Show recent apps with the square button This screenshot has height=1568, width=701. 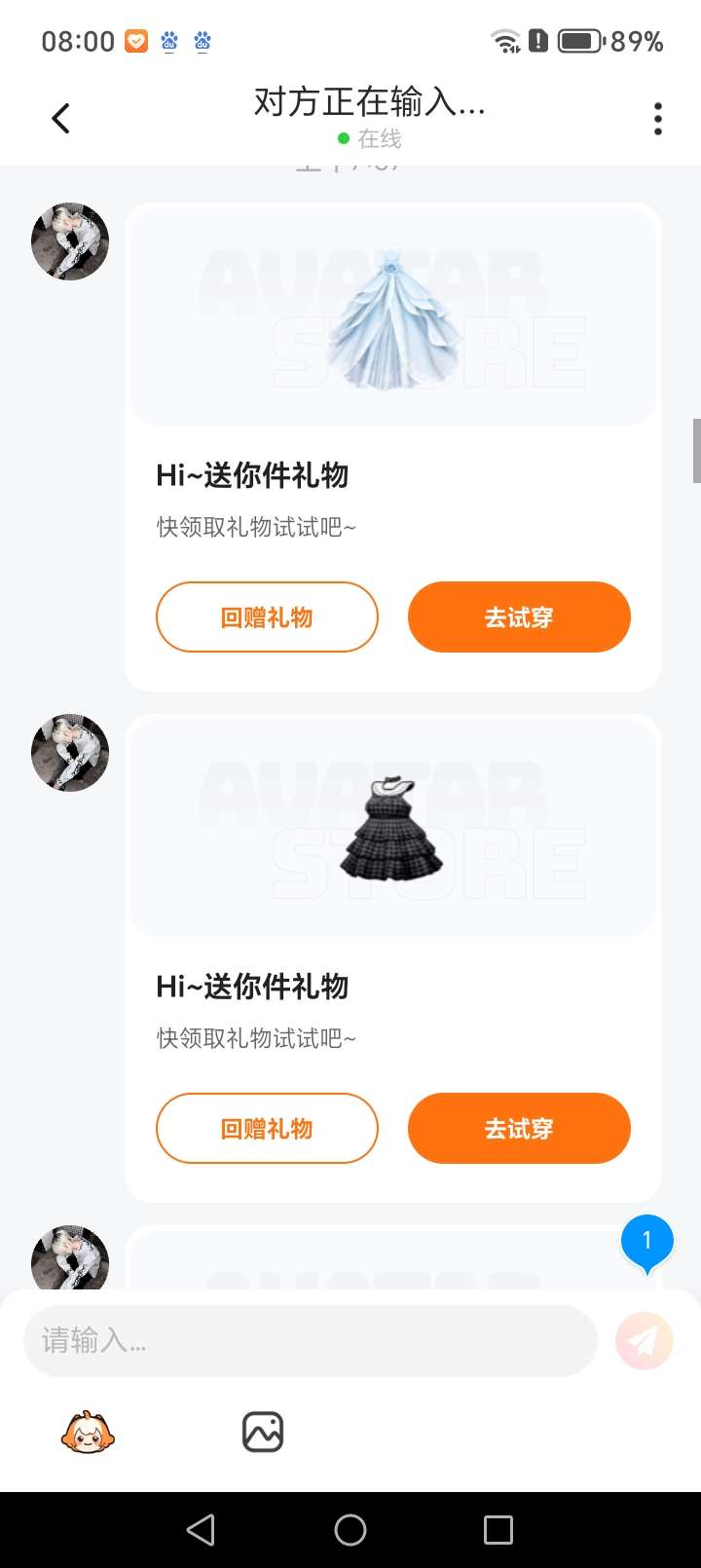click(x=498, y=1530)
